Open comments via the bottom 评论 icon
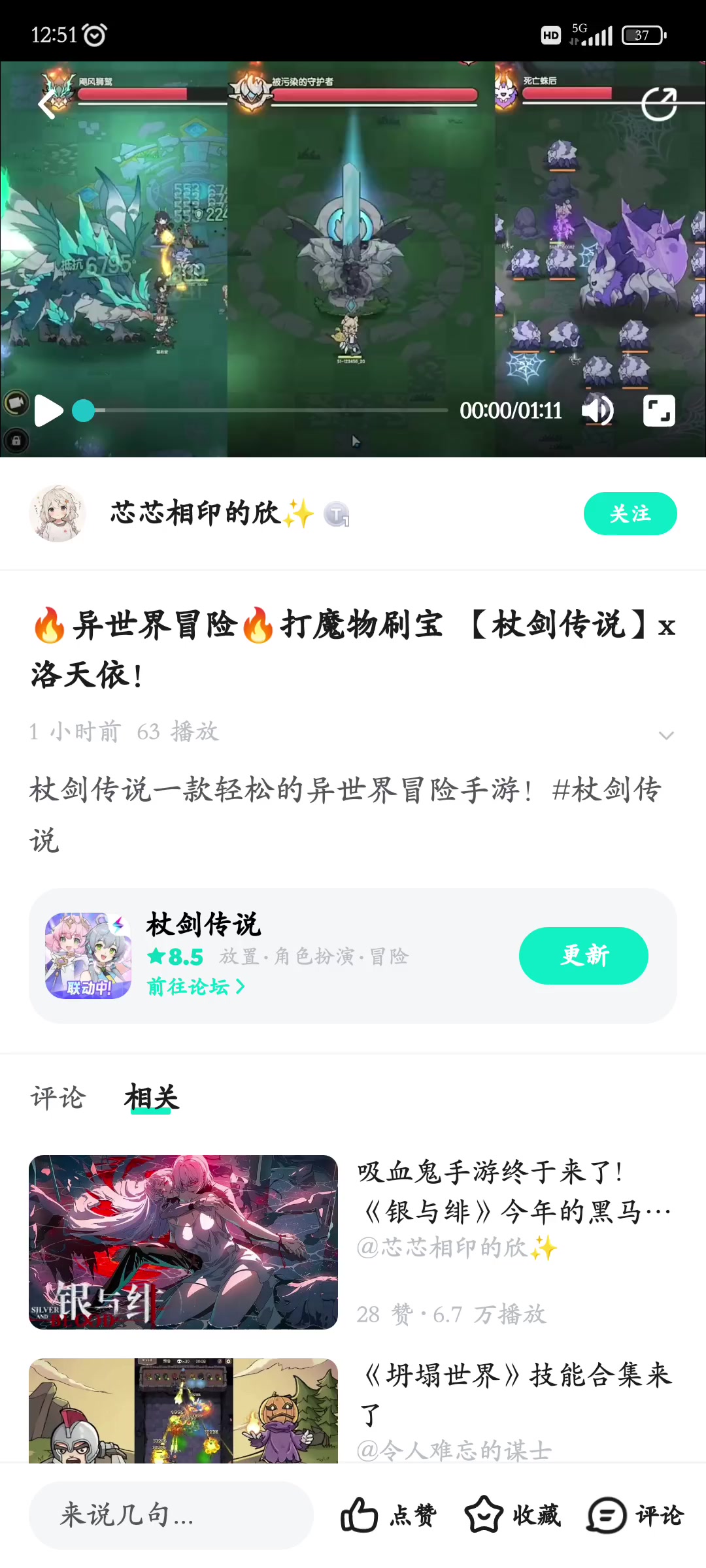 tap(635, 1514)
